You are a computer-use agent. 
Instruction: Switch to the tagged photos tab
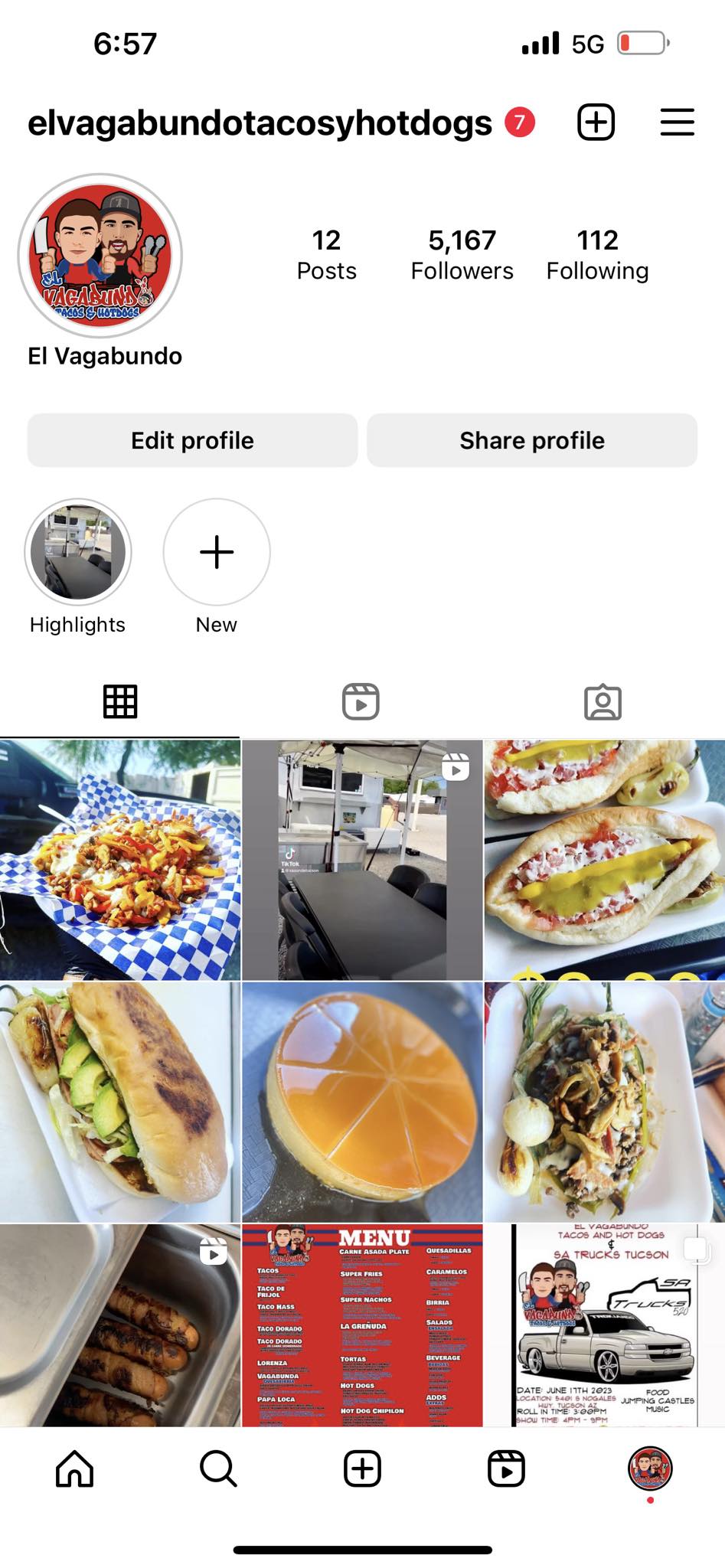coord(603,701)
